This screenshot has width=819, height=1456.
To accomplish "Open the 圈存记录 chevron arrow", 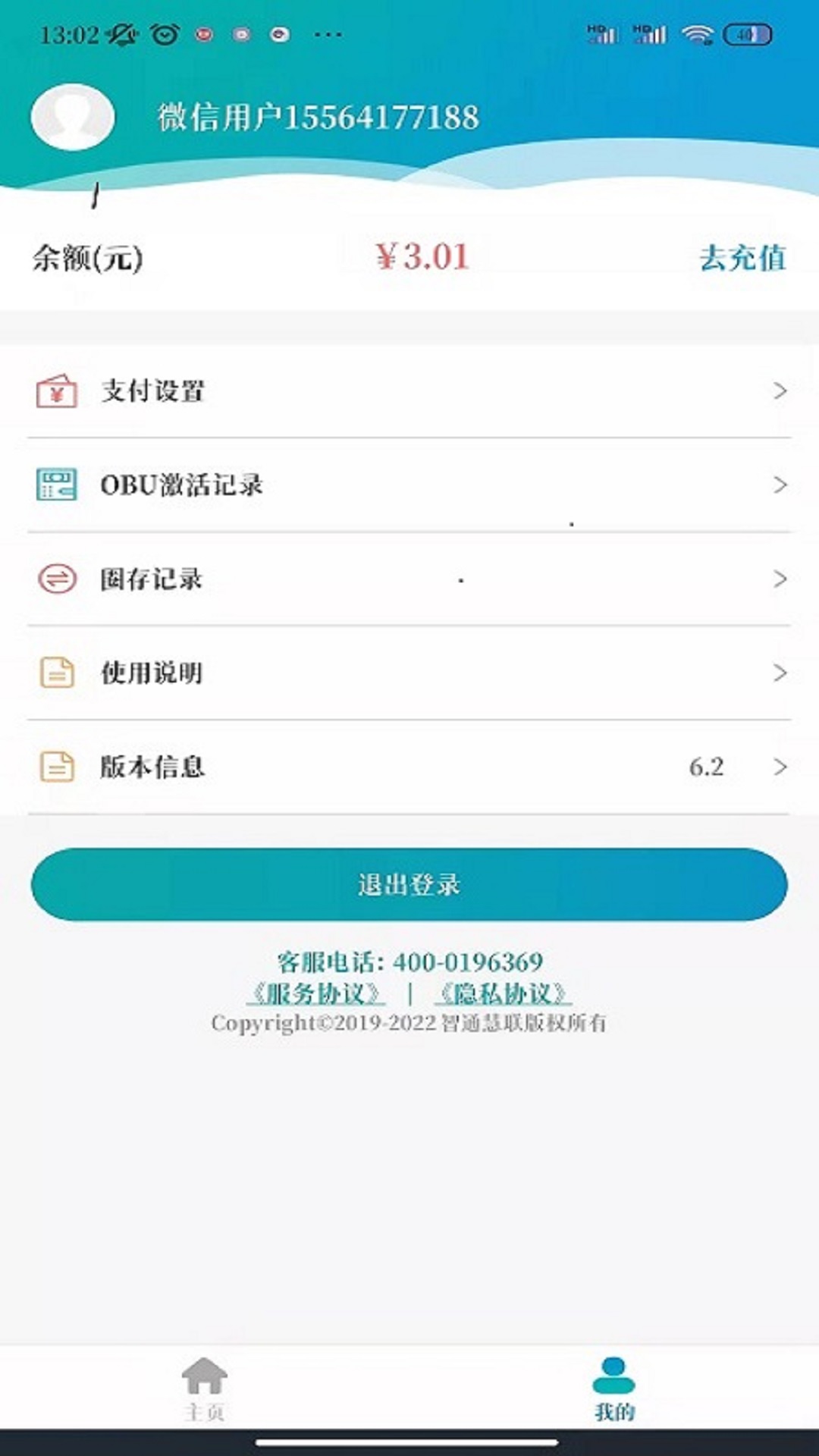I will pyautogui.click(x=780, y=578).
